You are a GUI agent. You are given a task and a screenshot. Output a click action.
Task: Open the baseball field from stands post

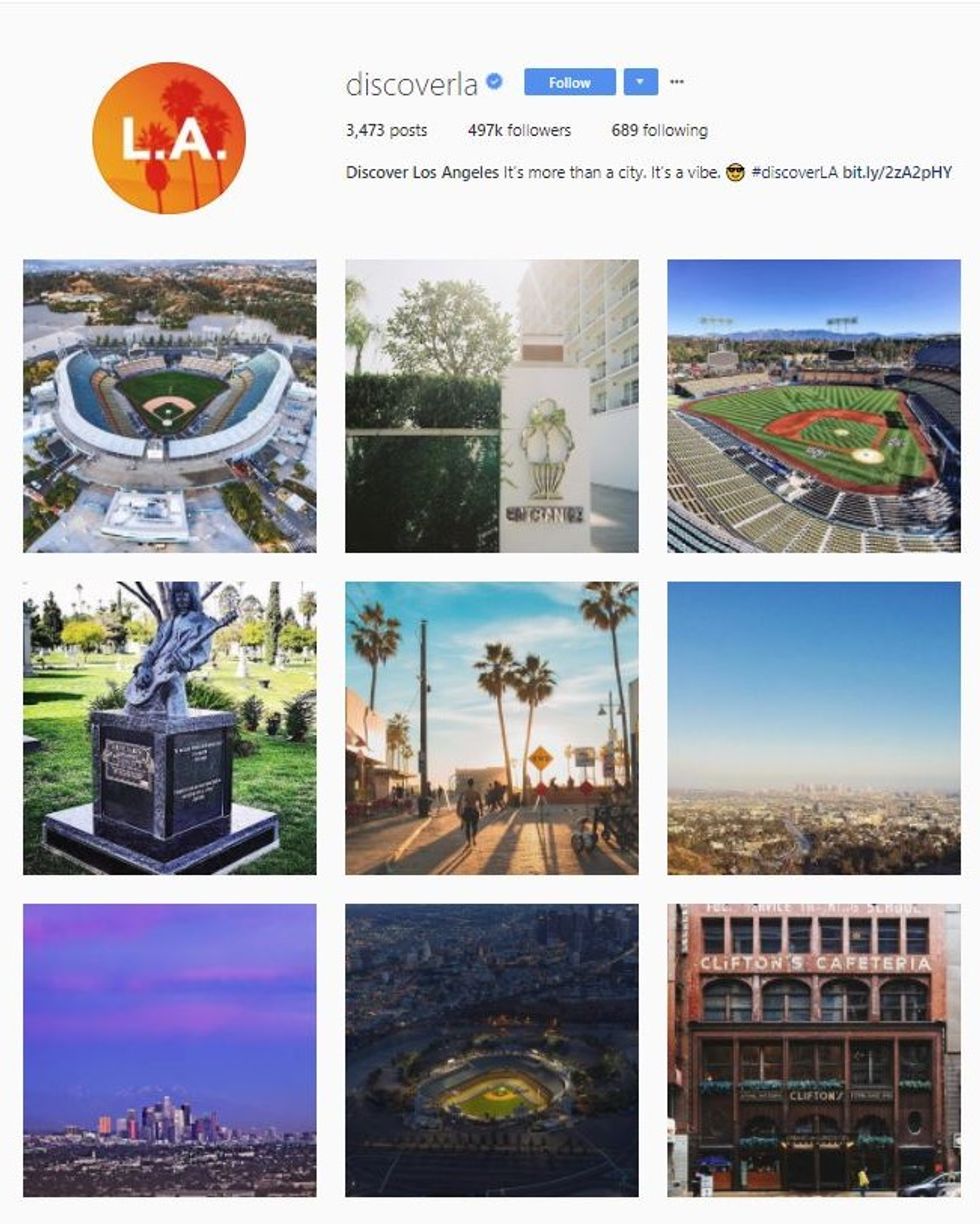coord(814,406)
